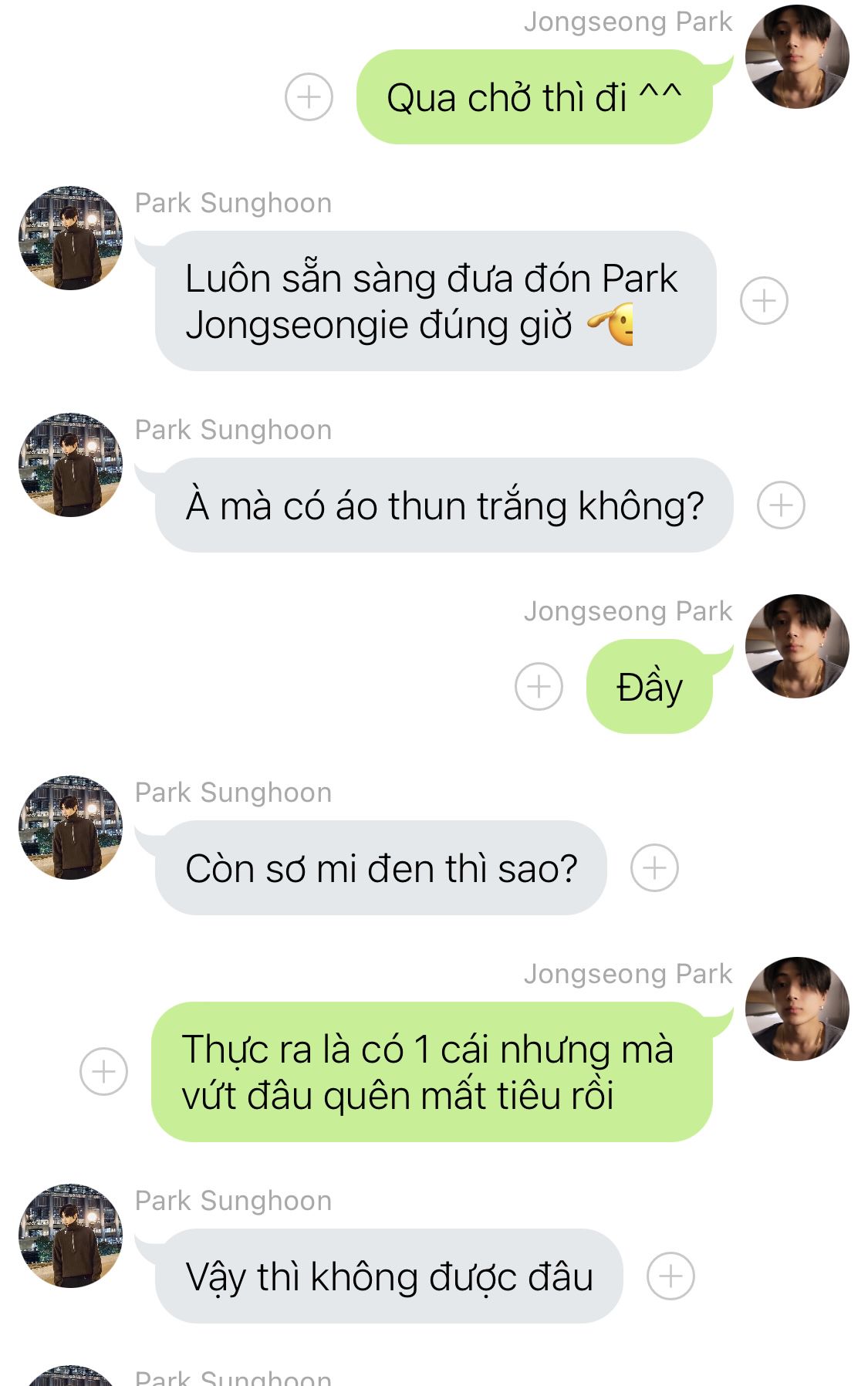Add a reaction to "Luôn sẵn sàng đưa đón" message
The height and width of the screenshot is (1386, 868).
(x=764, y=300)
